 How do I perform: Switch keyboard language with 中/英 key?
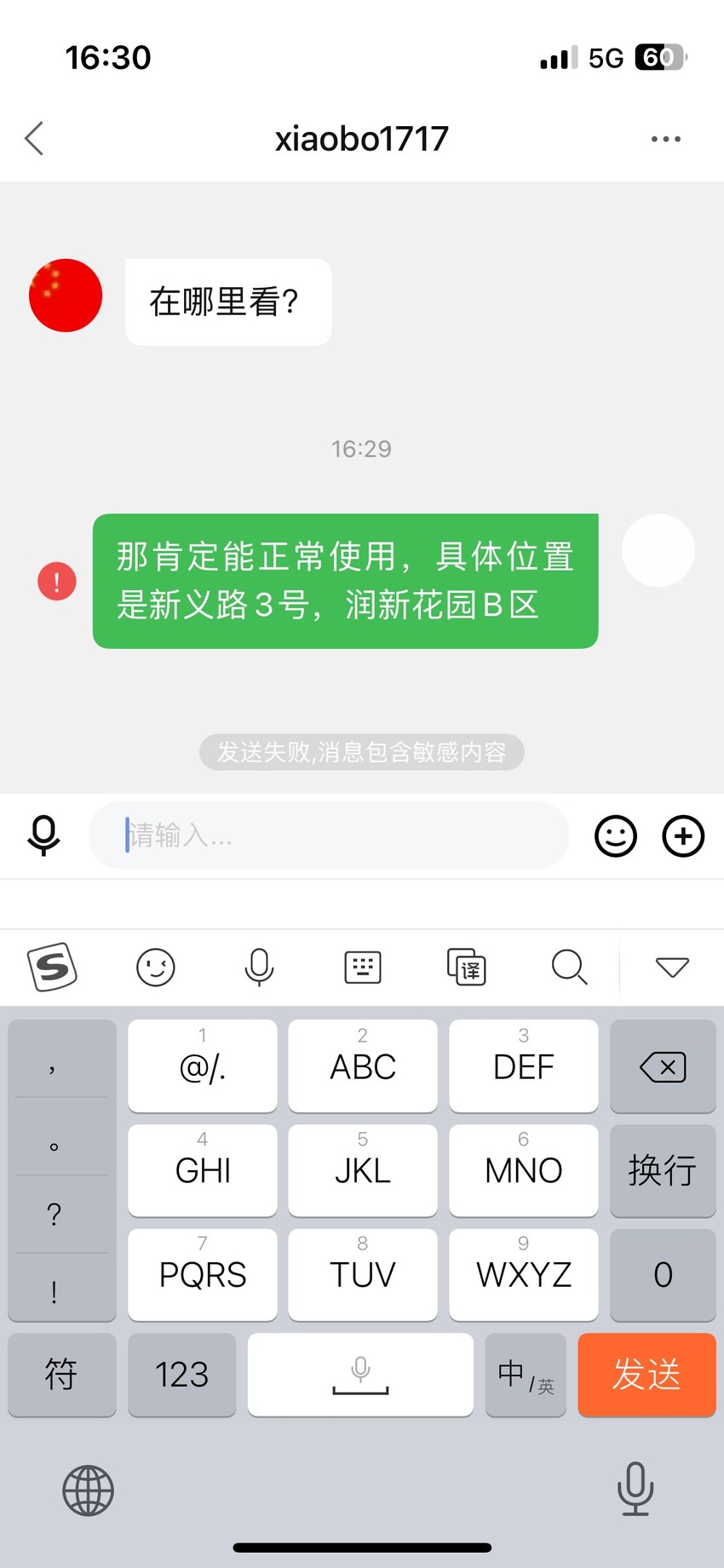(526, 1375)
